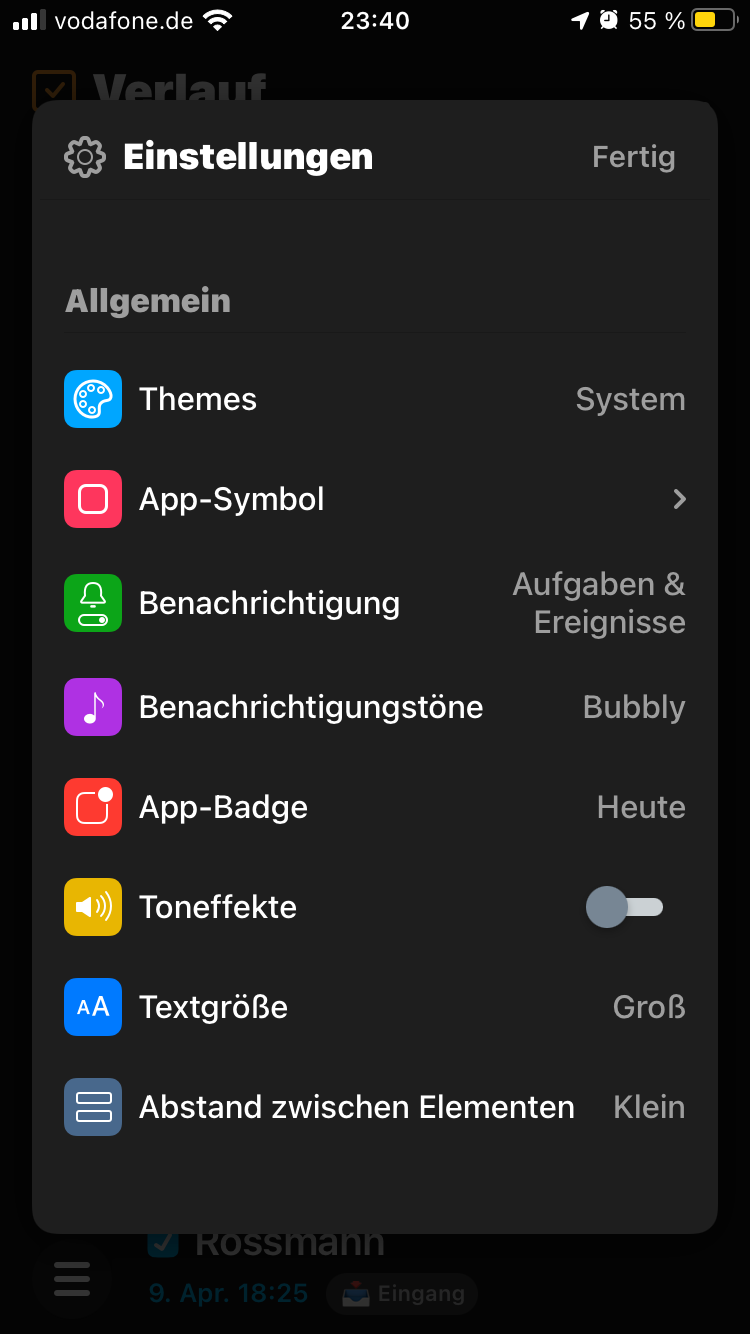This screenshot has width=750, height=1334.
Task: Open the Themes setting
Action: [374, 399]
